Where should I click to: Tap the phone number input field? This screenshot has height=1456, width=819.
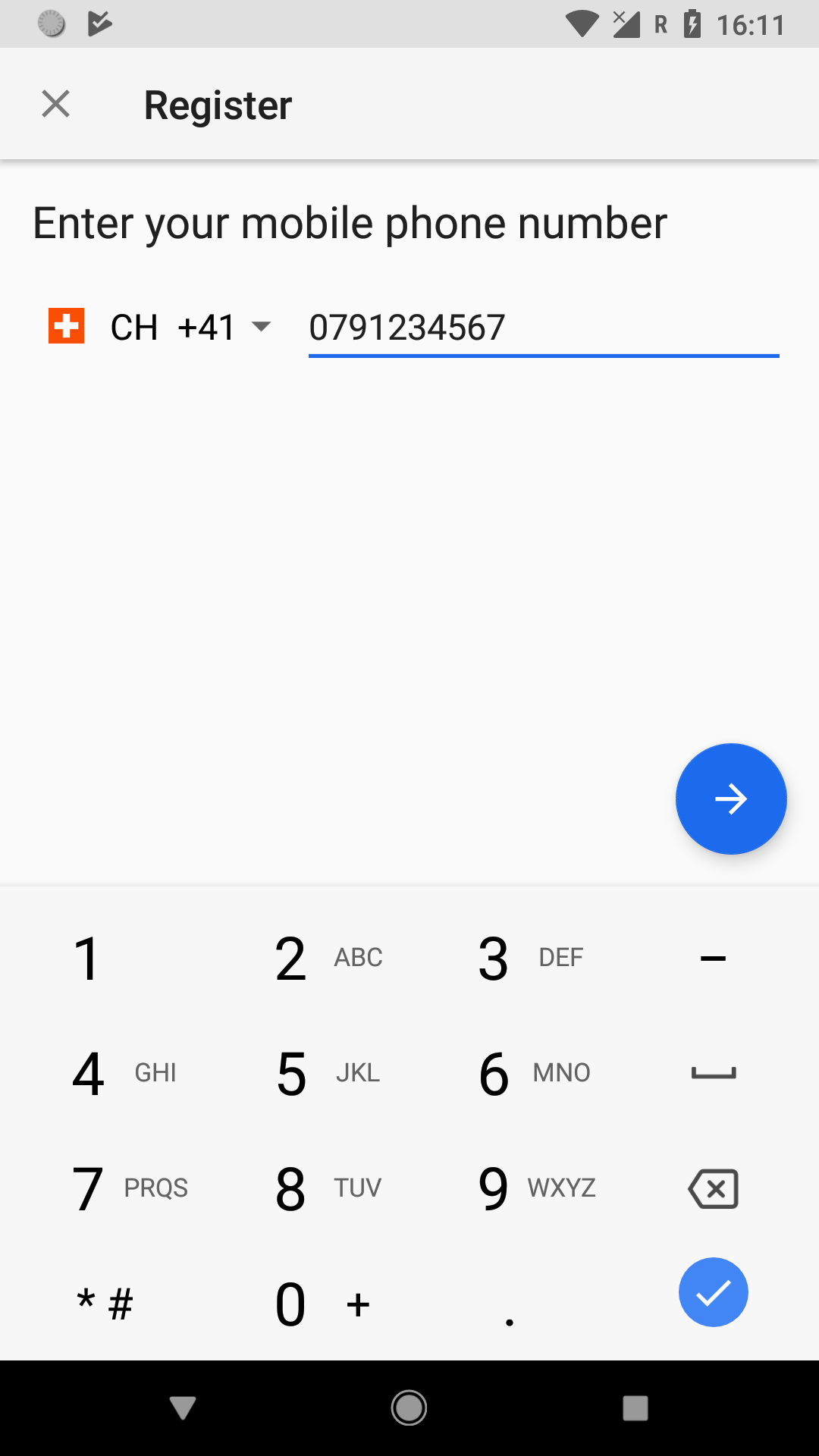[542, 328]
